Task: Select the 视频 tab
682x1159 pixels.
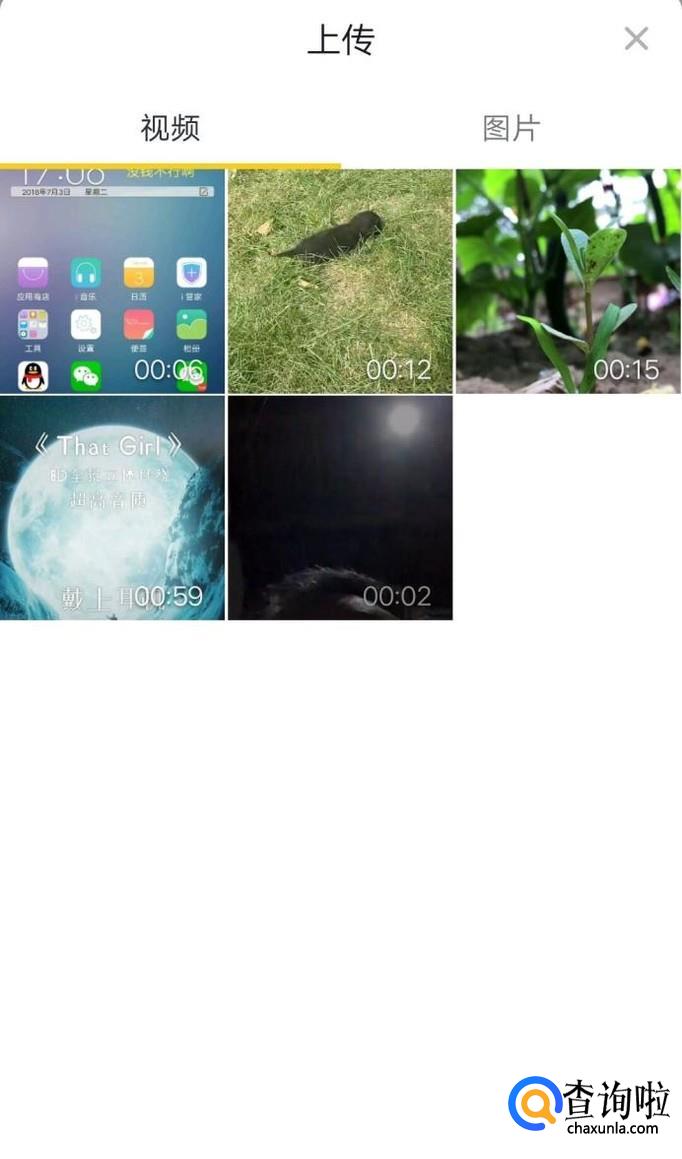Action: point(170,128)
